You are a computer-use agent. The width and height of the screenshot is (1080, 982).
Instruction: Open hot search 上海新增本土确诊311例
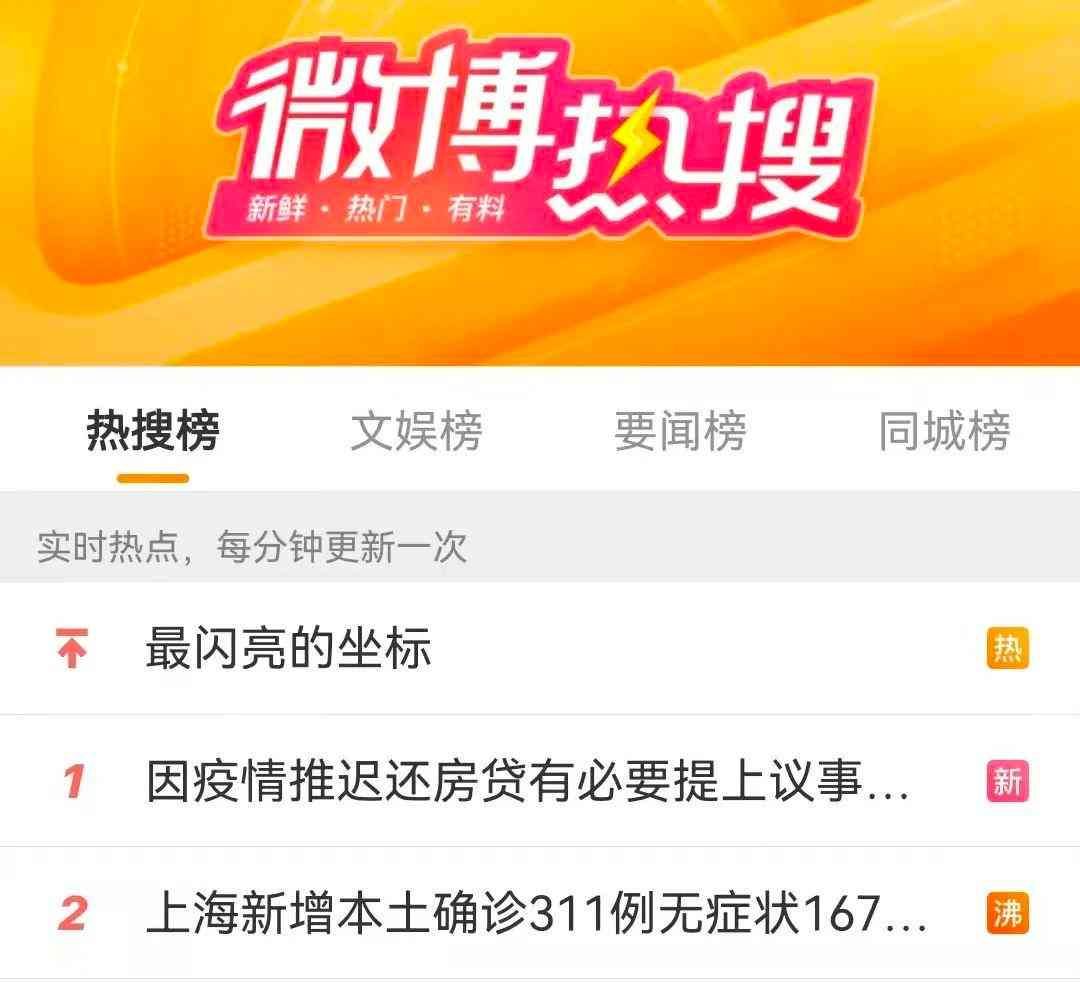point(535,913)
